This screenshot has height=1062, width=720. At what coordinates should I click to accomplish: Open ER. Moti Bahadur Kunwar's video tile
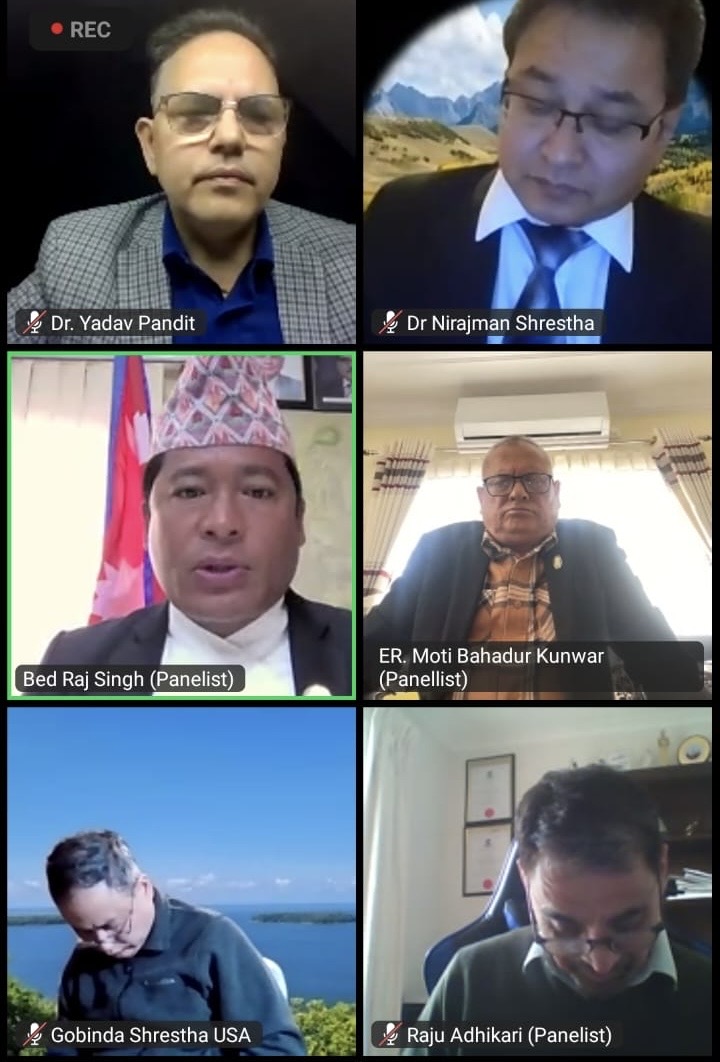pyautogui.click(x=538, y=525)
